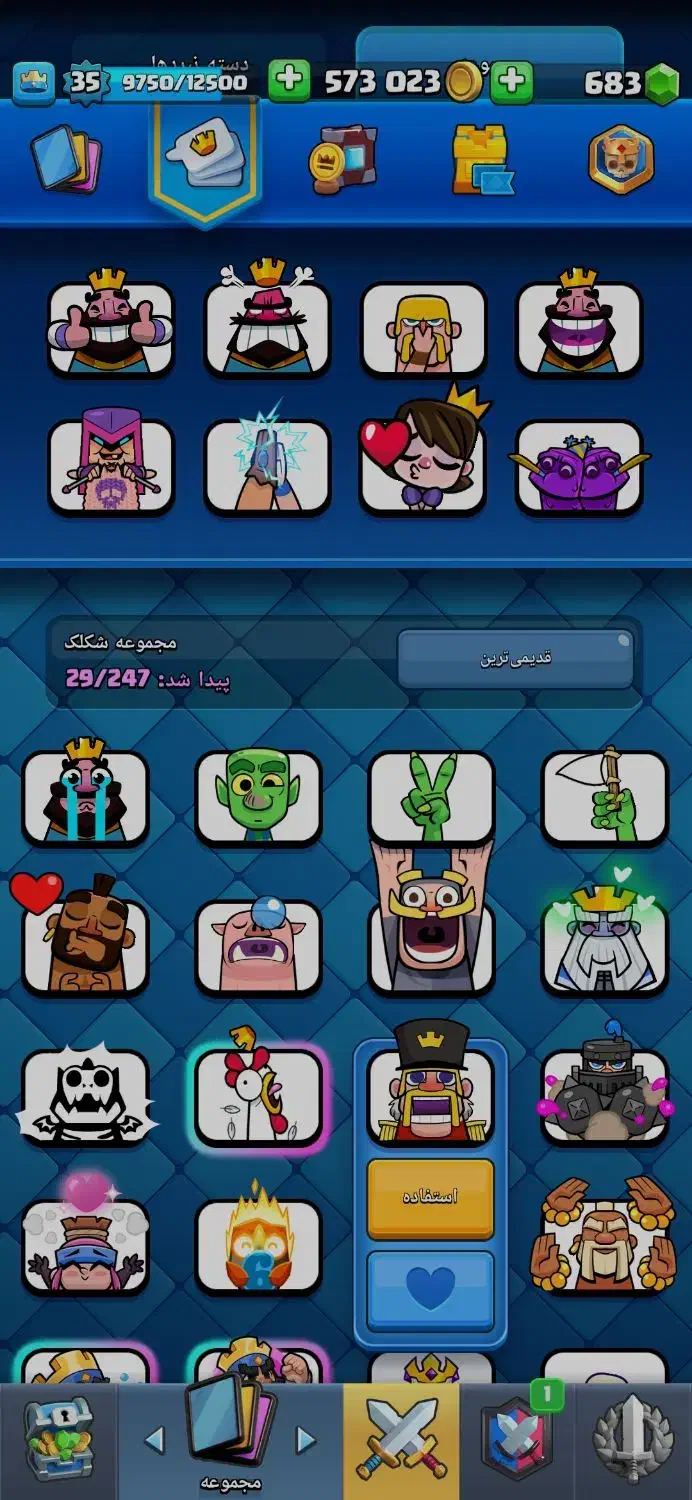Image resolution: width=692 pixels, height=1500 pixels.
Task: Open the قدیمی‌ترین sort order button
Action: [515, 658]
